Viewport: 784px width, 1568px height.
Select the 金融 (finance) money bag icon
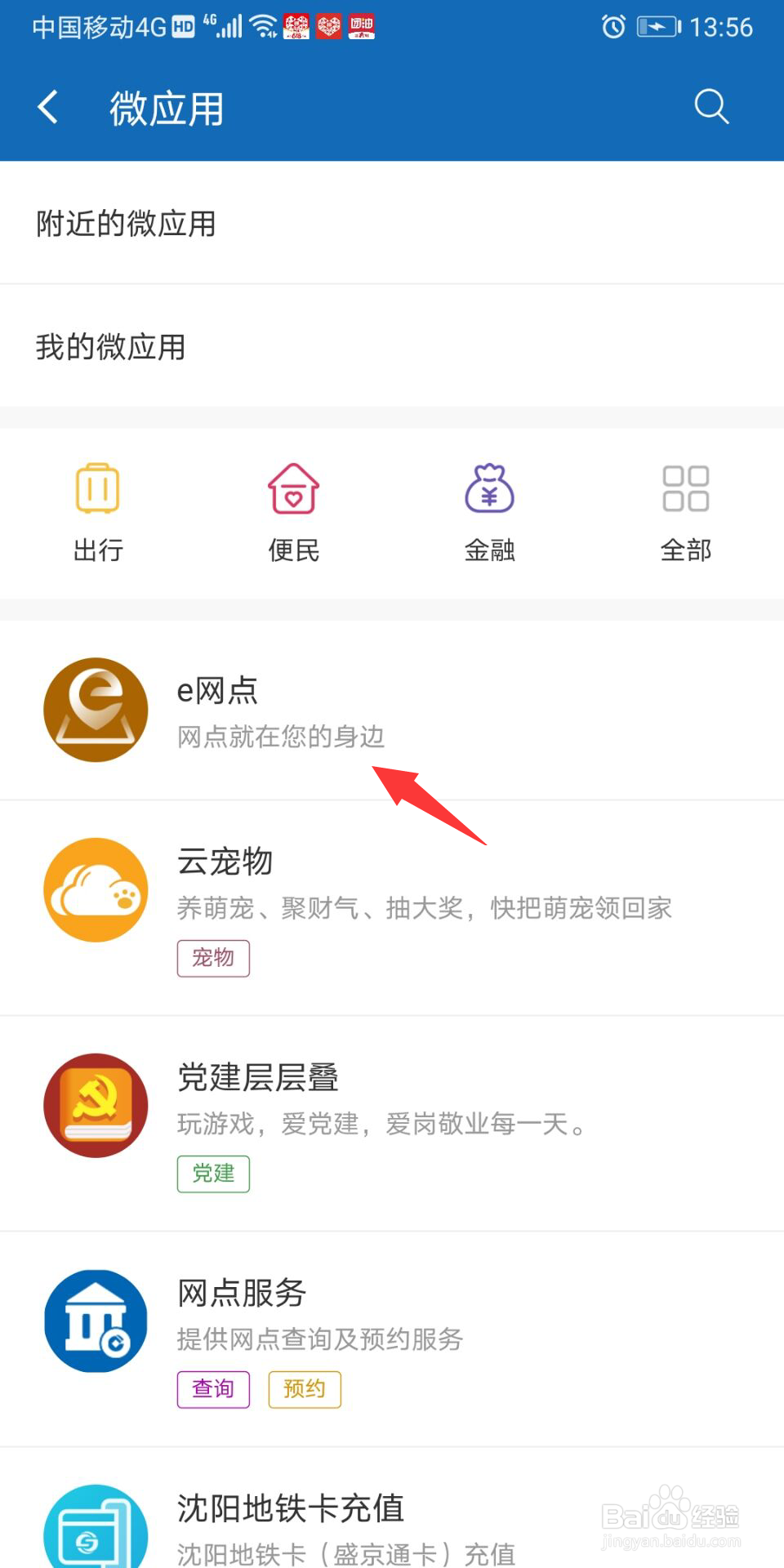click(x=490, y=490)
